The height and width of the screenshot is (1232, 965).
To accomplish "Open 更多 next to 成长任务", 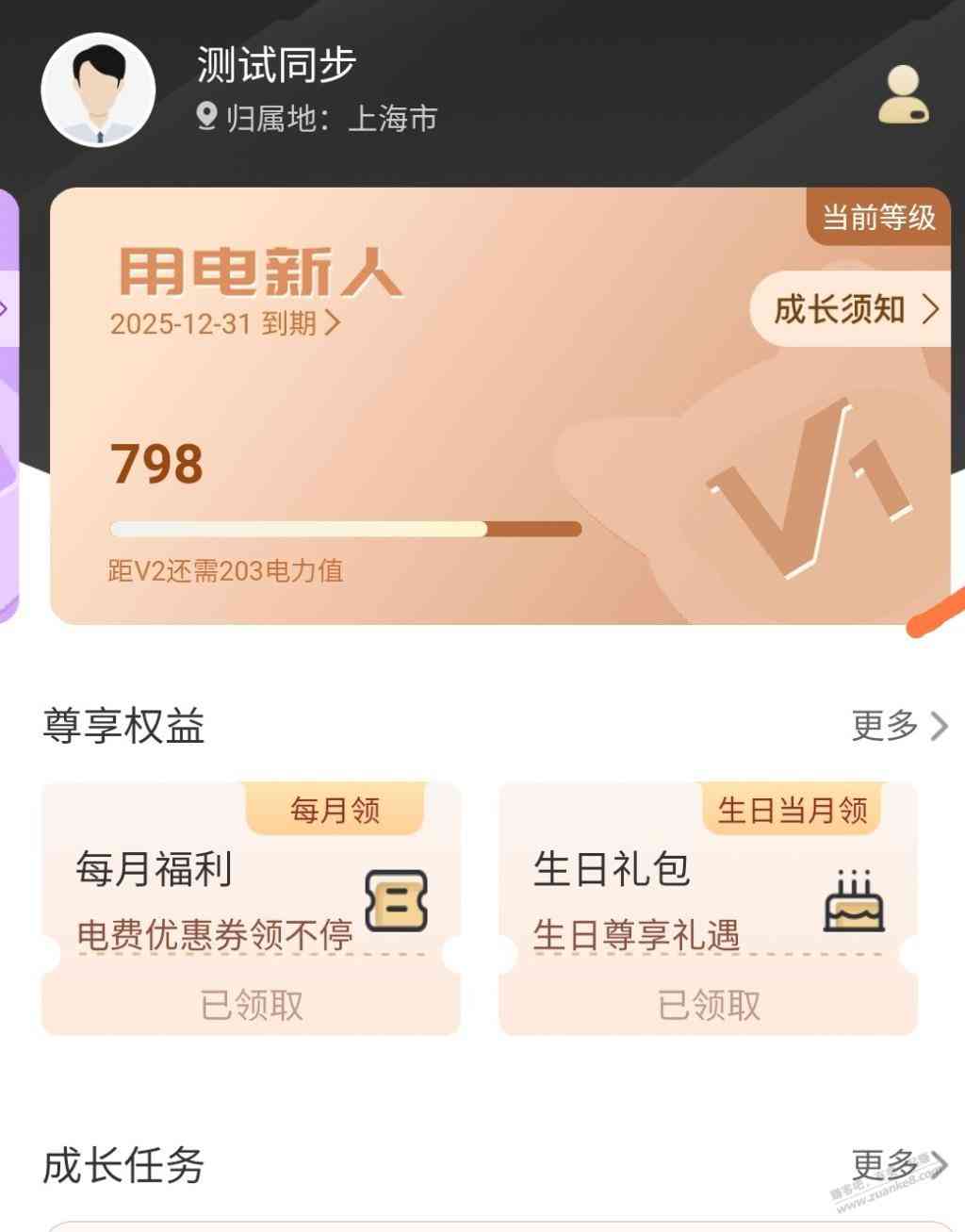I will point(898,1165).
